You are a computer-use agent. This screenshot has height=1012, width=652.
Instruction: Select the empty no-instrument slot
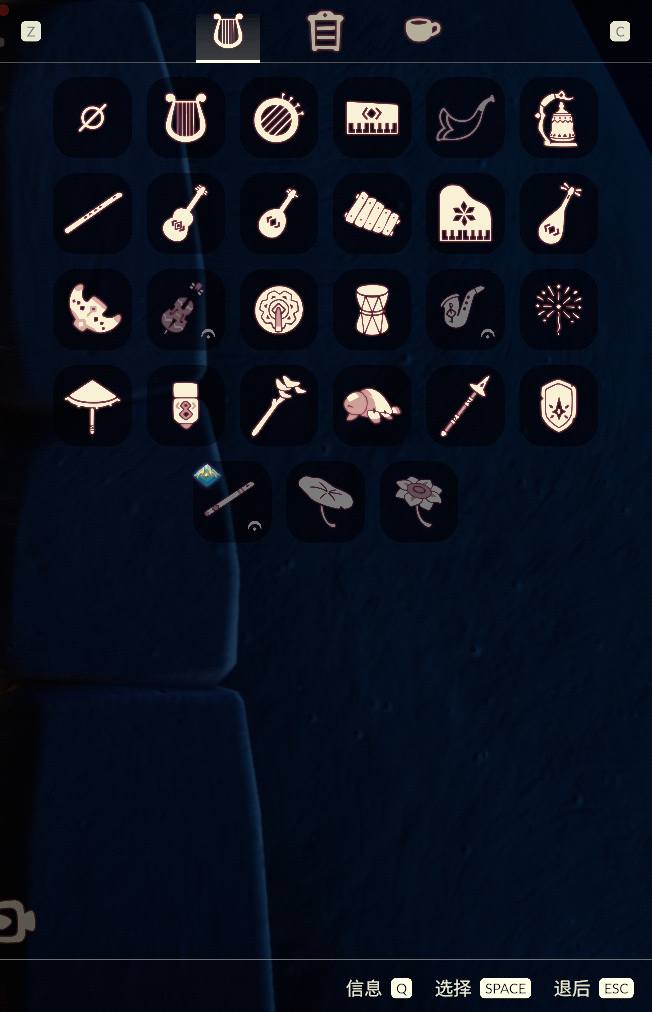[x=92, y=118]
